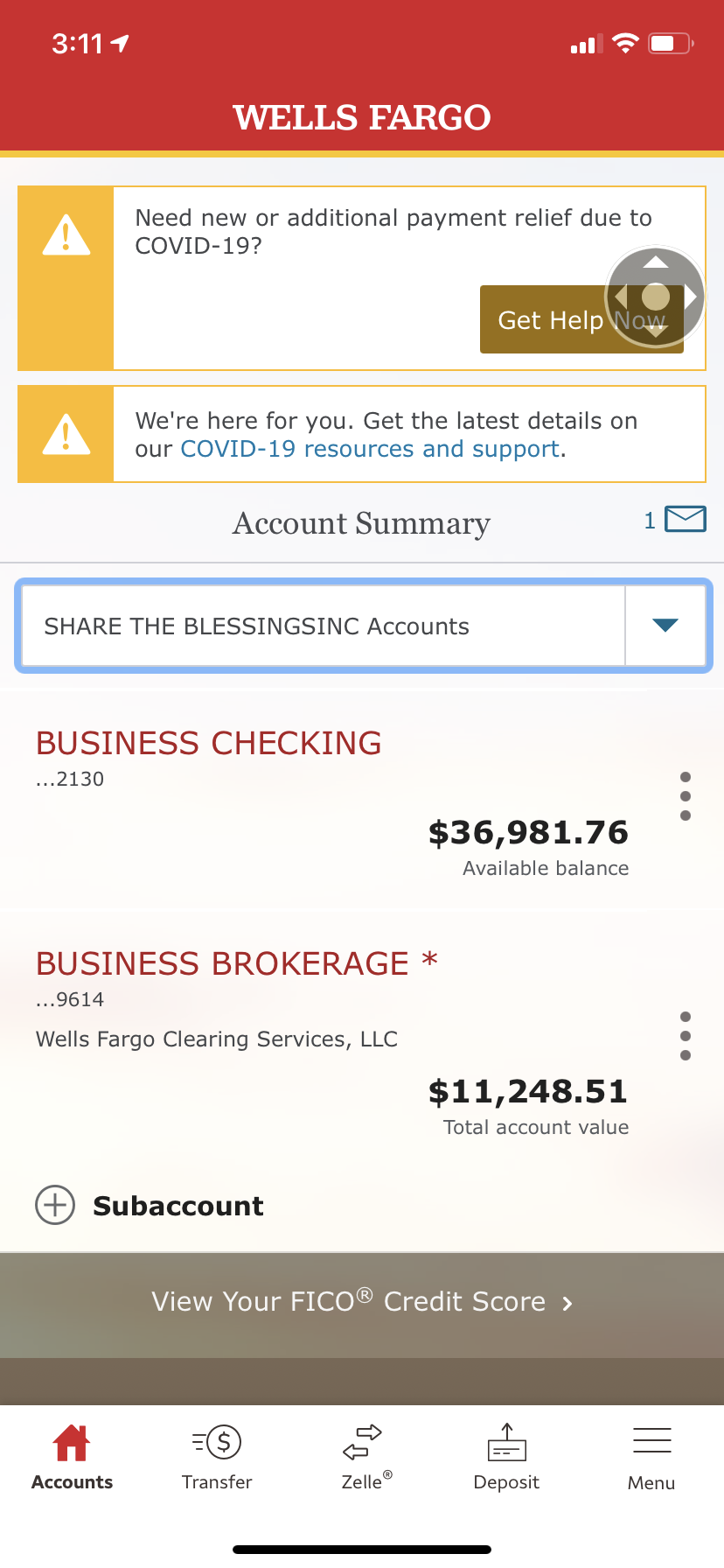Screen dimensions: 724x1568
Task: Open options menu for Business Checking
Action: pos(685,796)
